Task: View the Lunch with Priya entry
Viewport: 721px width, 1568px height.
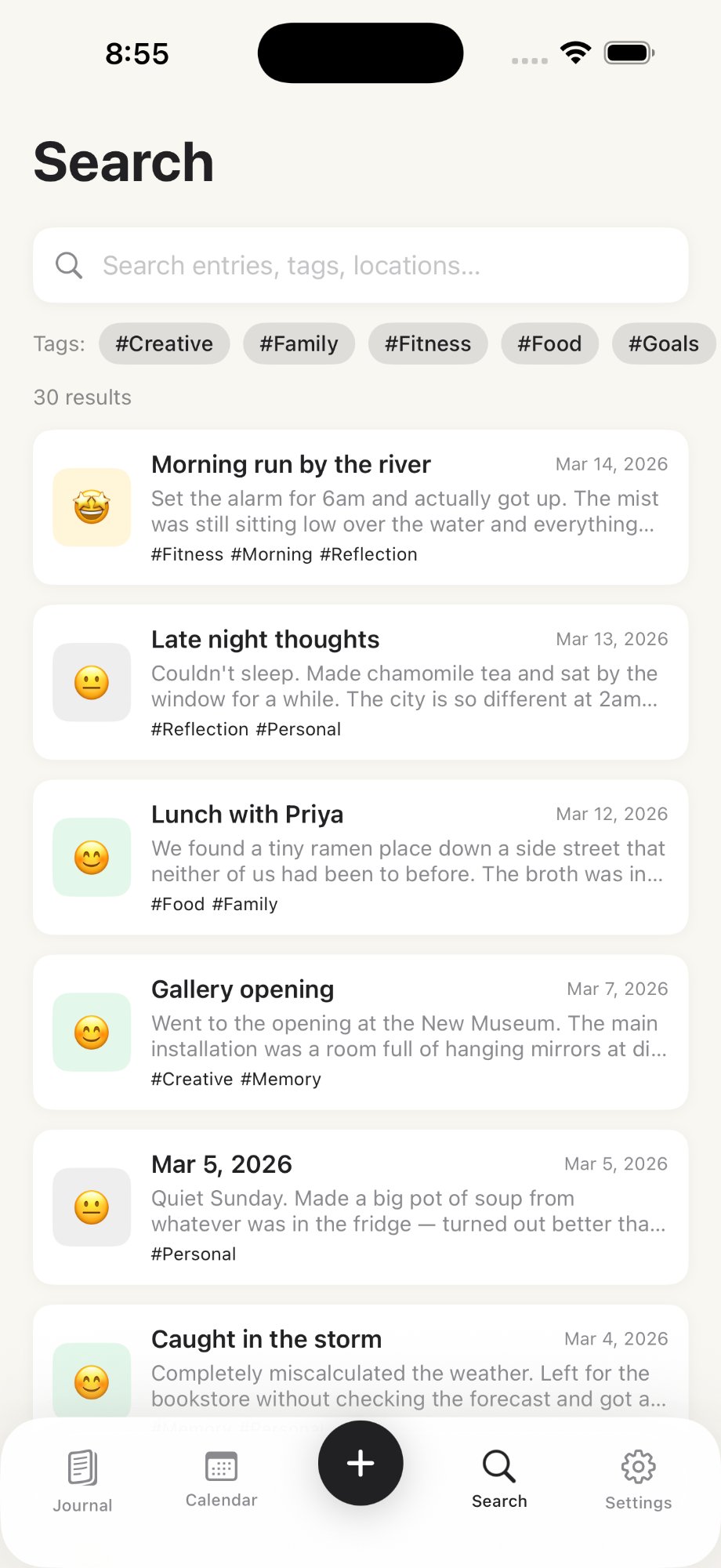Action: pos(360,857)
